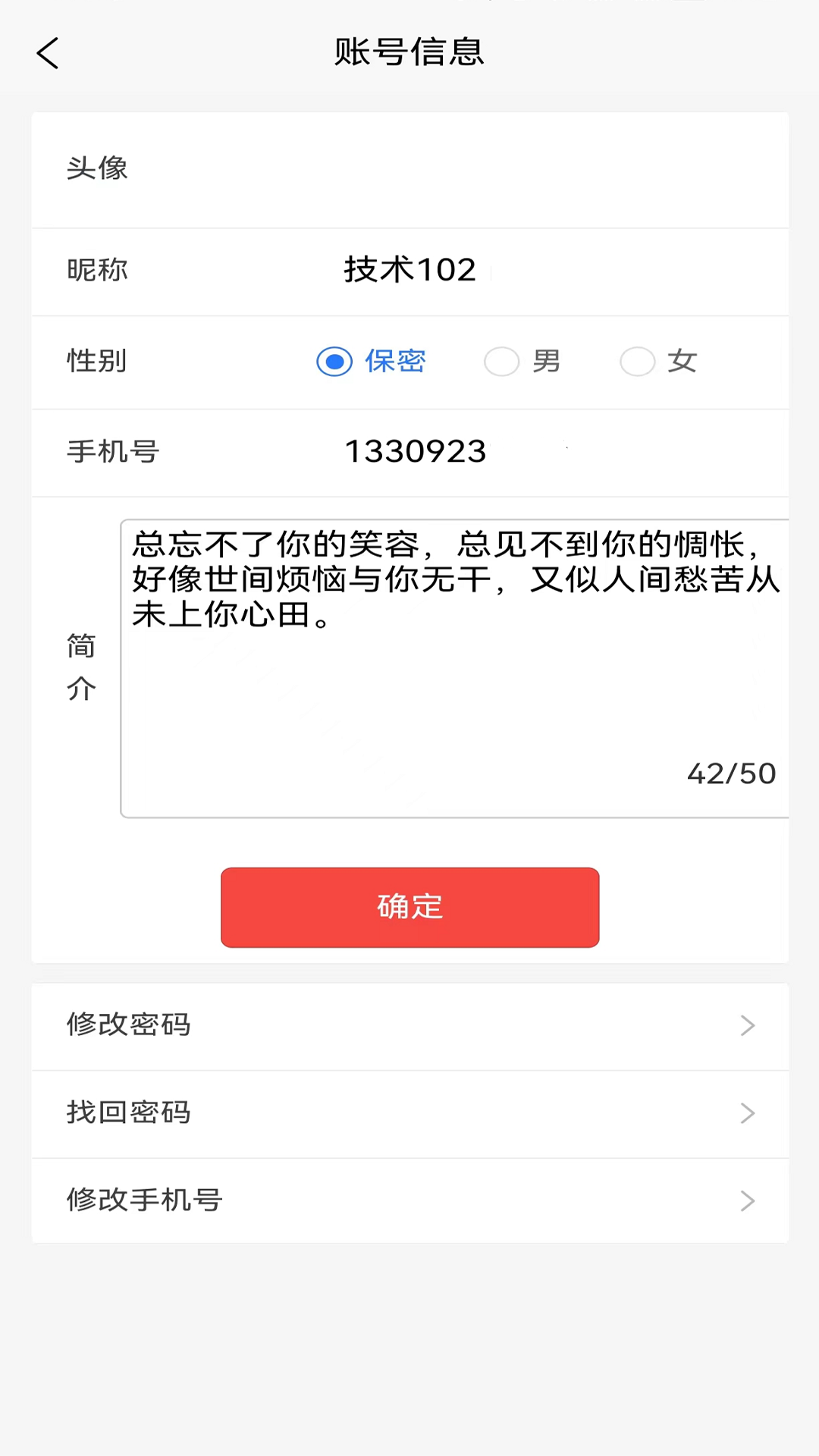Open the 头像 avatar row
This screenshot has width=819, height=1456.
[409, 170]
